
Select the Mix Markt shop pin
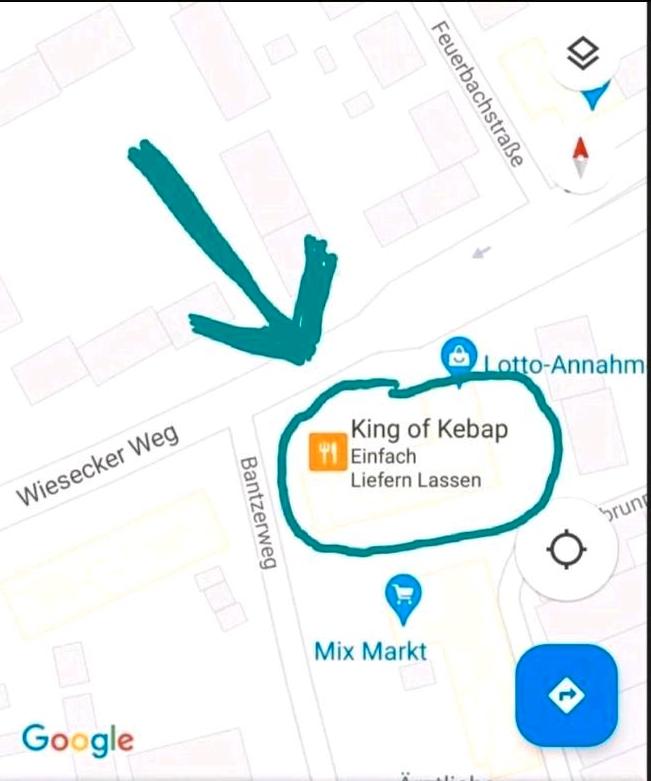tap(403, 595)
